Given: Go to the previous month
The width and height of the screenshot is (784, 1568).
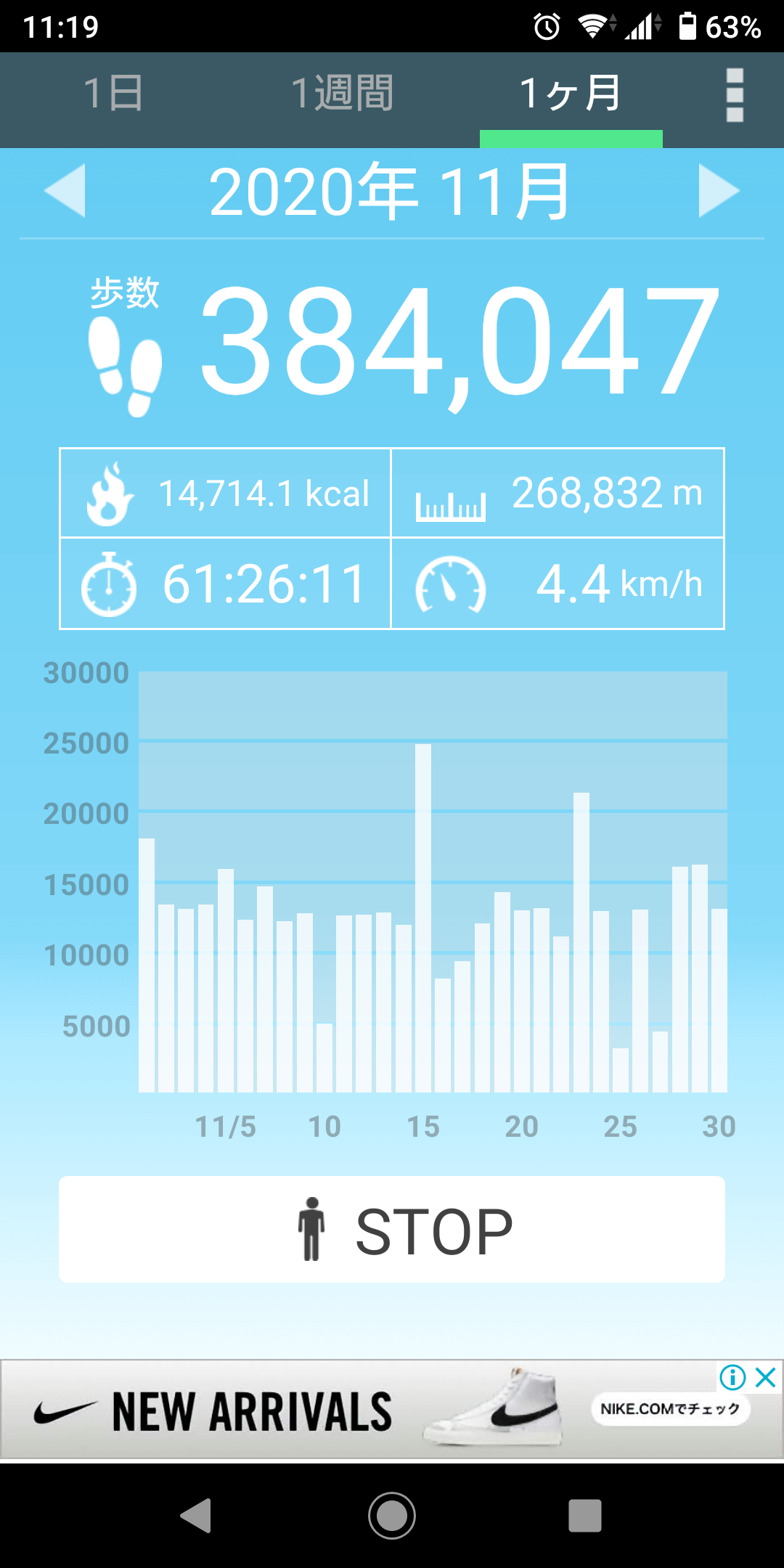Looking at the screenshot, I should (x=65, y=191).
